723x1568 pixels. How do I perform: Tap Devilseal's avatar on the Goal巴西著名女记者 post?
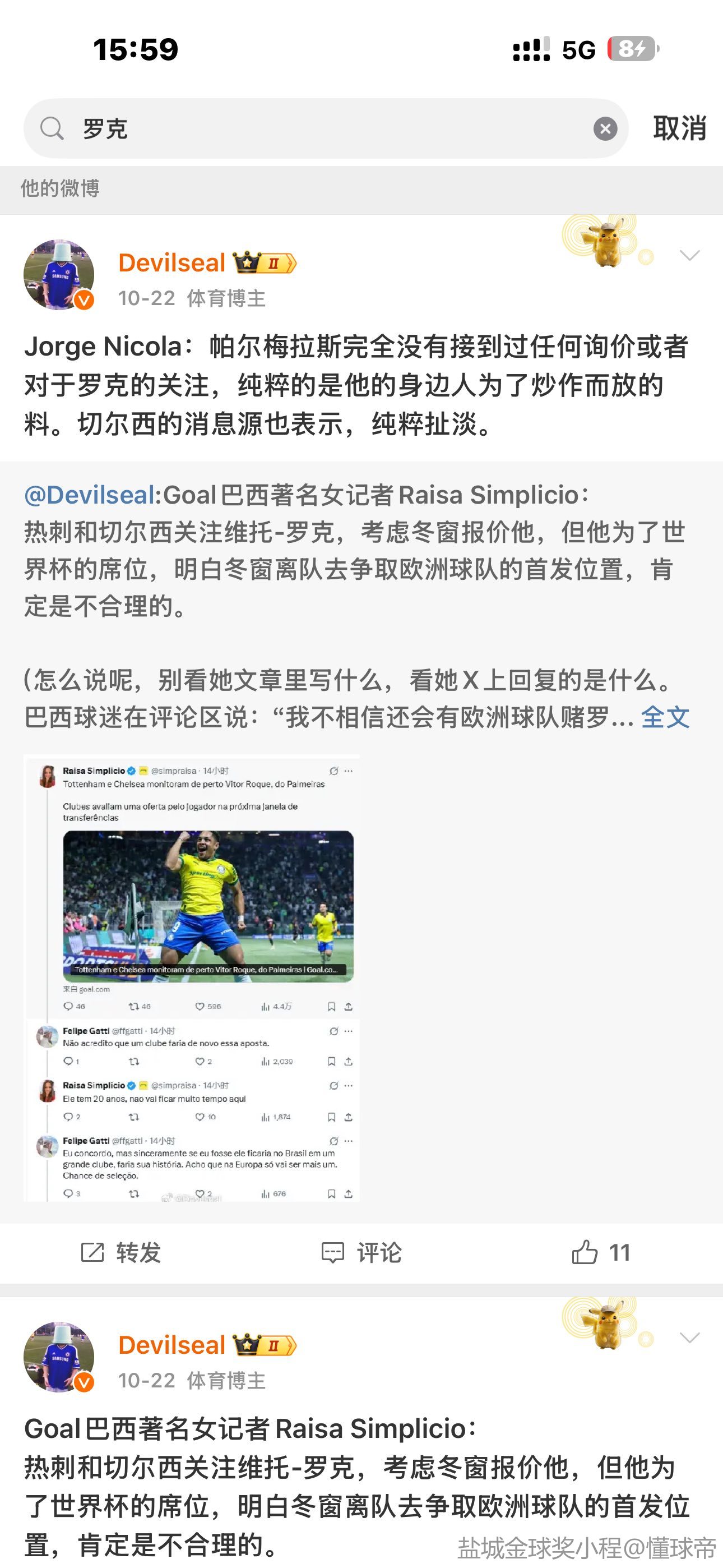(59, 1357)
